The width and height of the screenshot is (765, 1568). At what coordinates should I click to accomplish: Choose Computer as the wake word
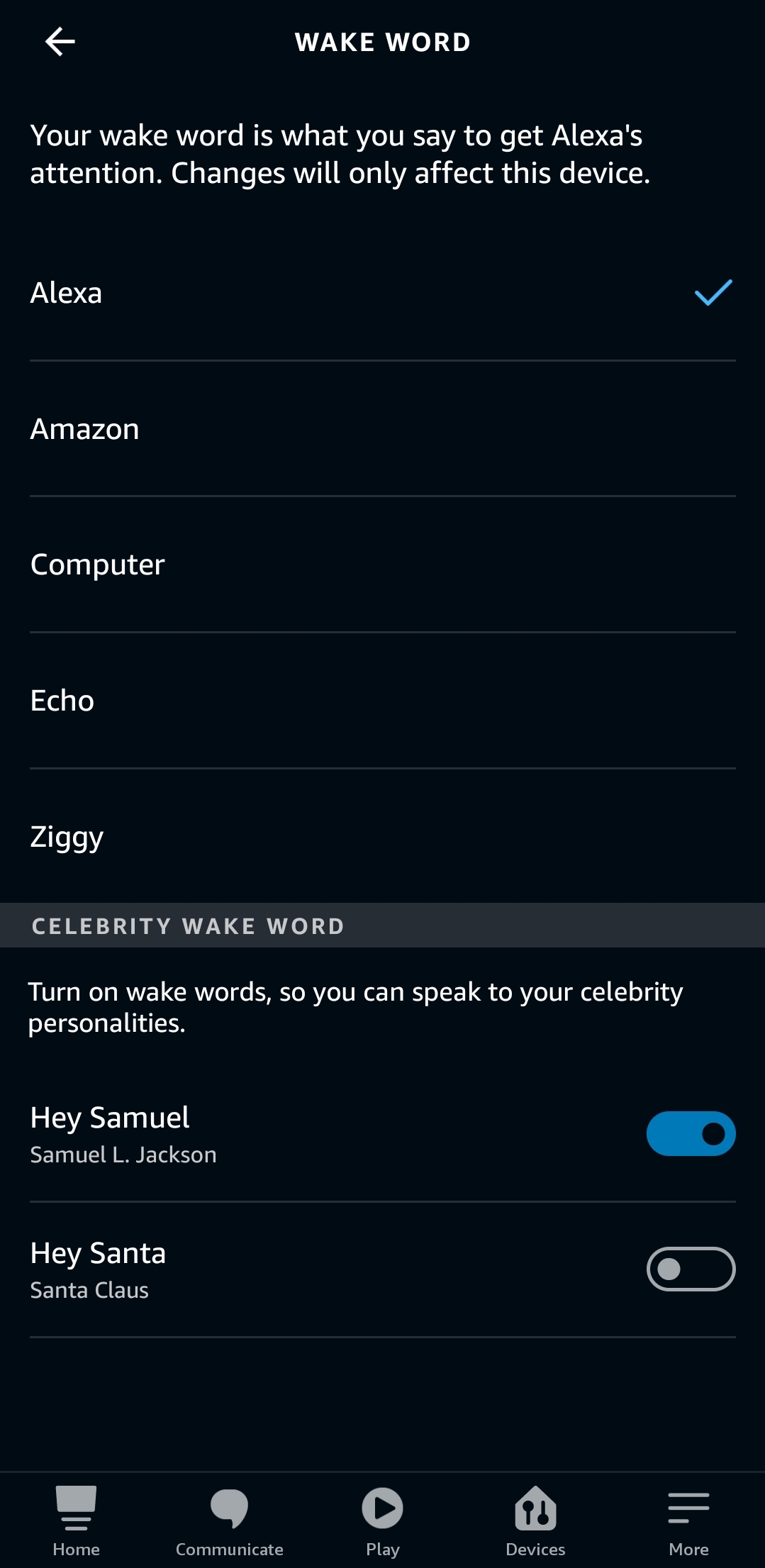coord(97,565)
